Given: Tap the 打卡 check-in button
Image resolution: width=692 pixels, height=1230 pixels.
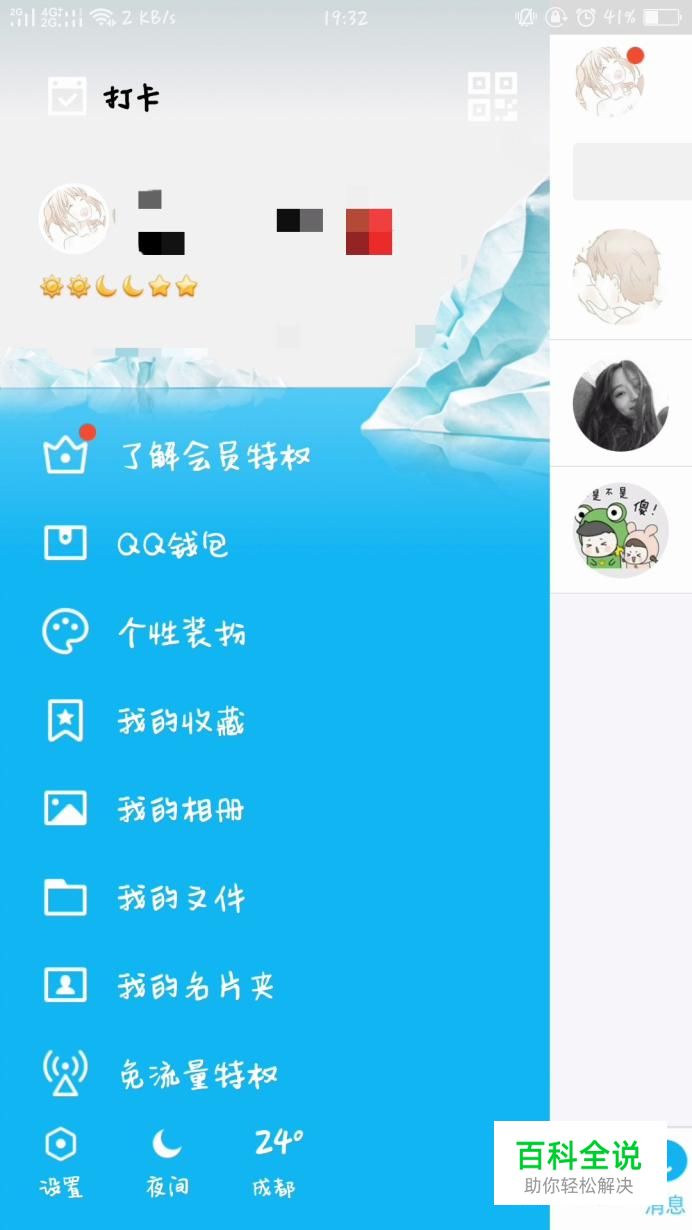Looking at the screenshot, I should point(104,97).
